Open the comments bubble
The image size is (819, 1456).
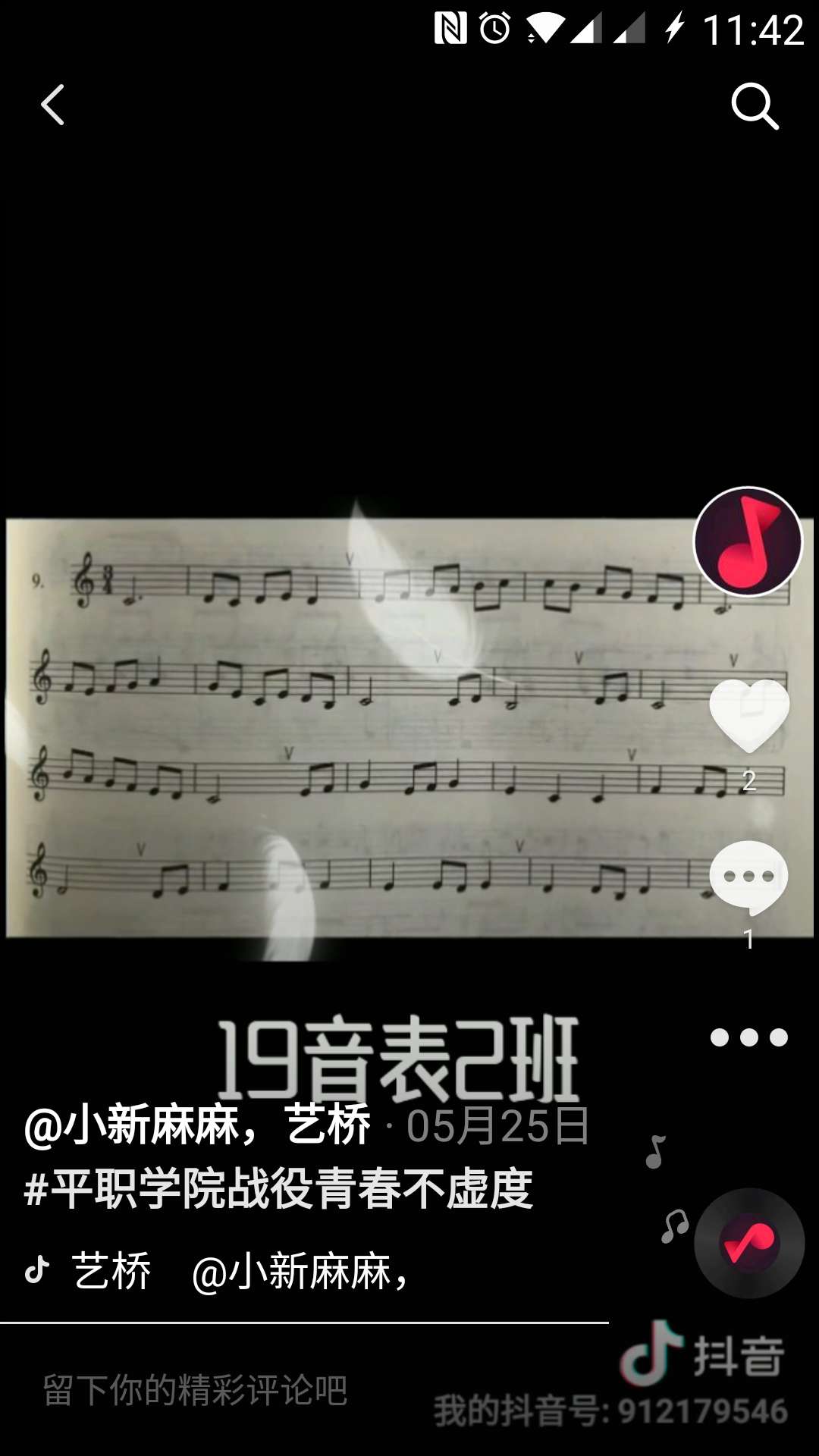(748, 877)
